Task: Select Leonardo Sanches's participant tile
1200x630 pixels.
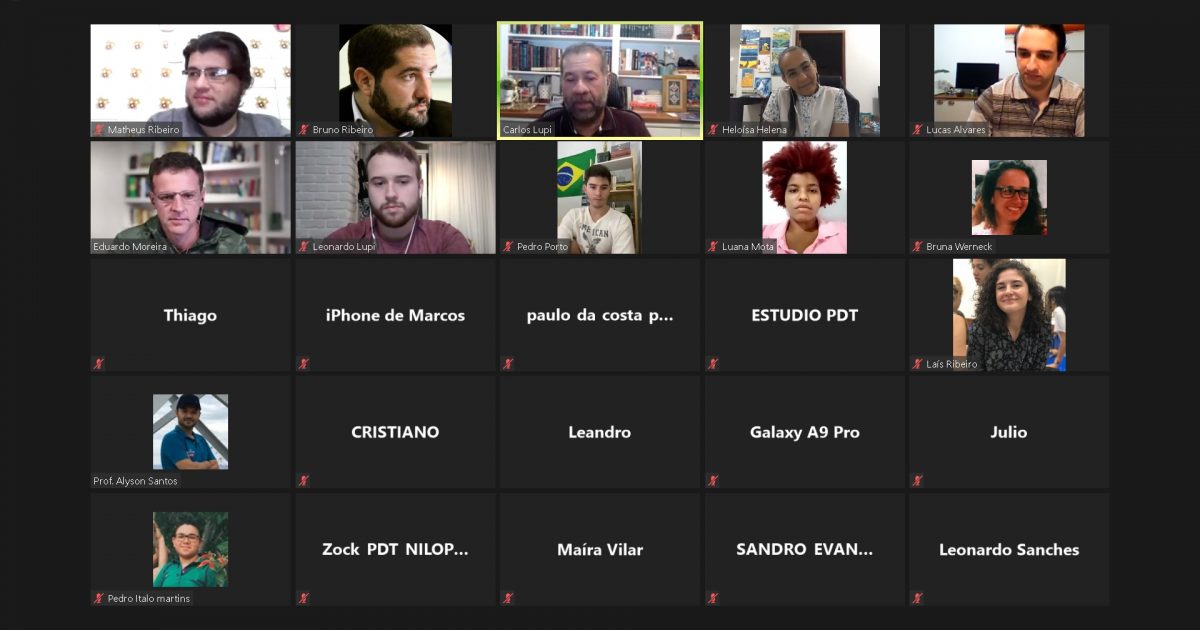Action: (1008, 549)
